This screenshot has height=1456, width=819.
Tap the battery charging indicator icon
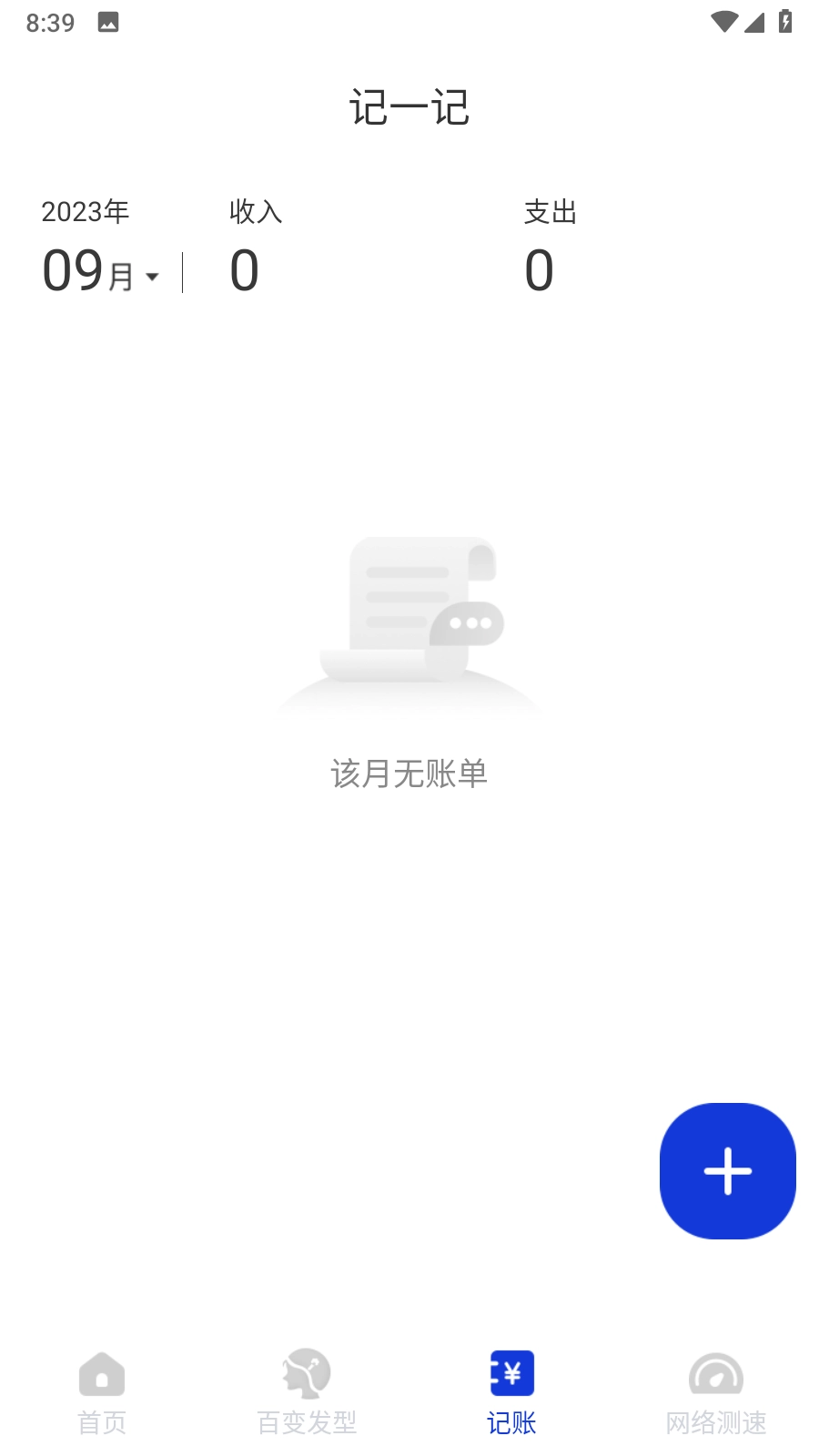[x=784, y=23]
